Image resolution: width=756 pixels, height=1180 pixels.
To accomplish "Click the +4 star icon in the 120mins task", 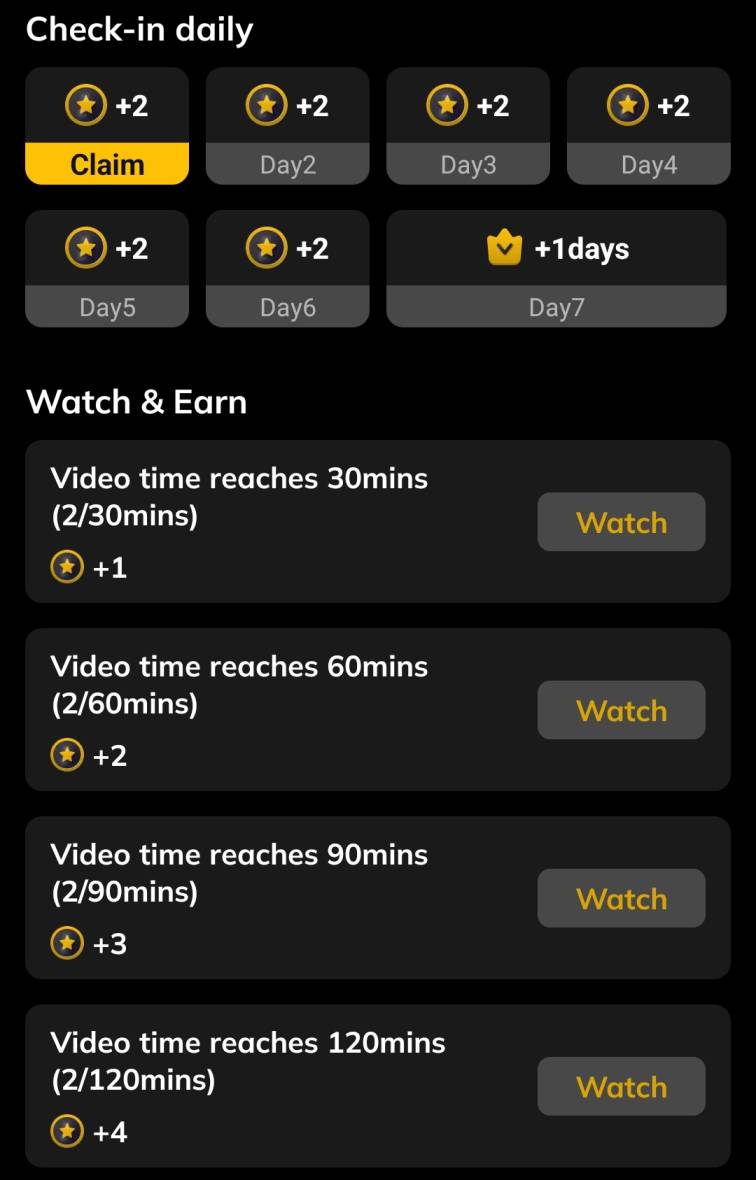I will click(x=66, y=1130).
